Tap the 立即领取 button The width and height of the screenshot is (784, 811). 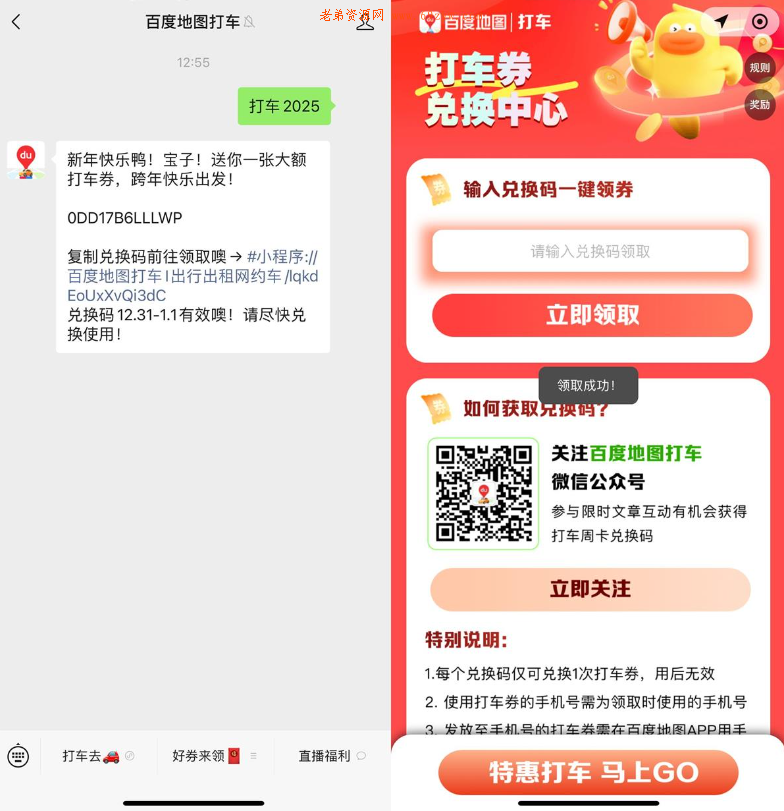point(592,315)
